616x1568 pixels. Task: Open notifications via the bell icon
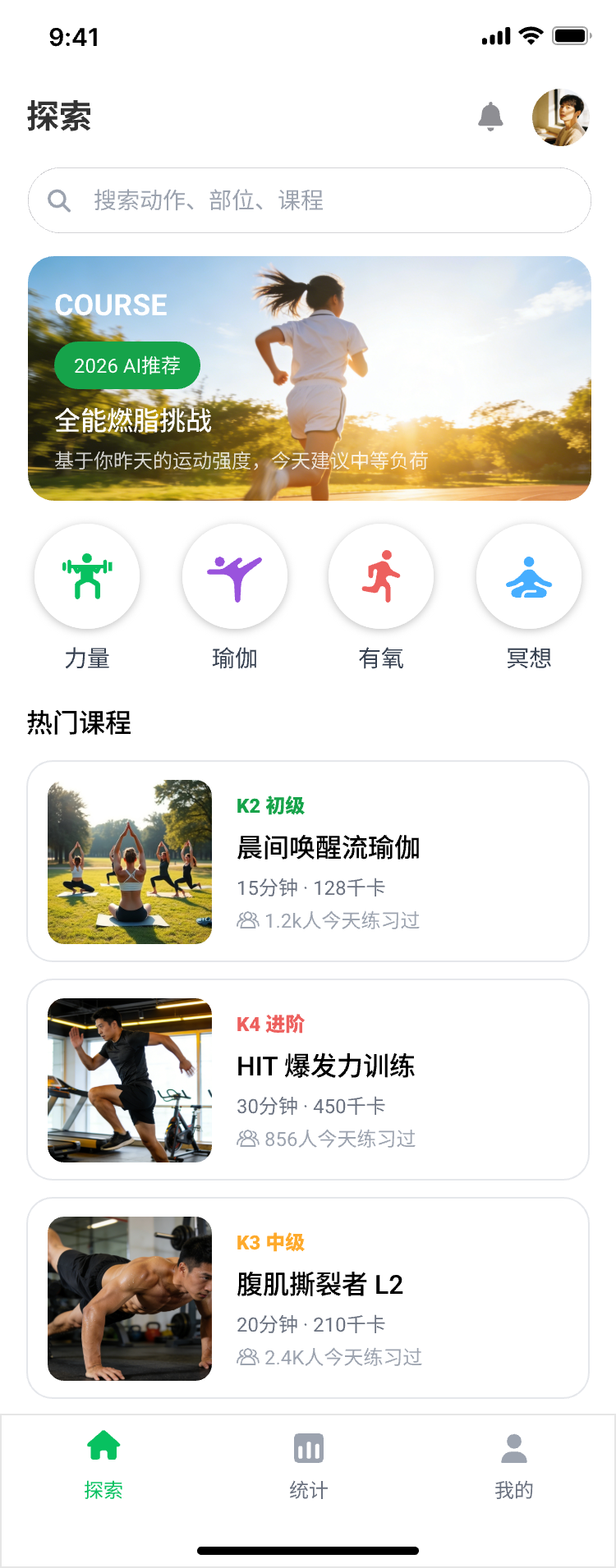tap(491, 117)
